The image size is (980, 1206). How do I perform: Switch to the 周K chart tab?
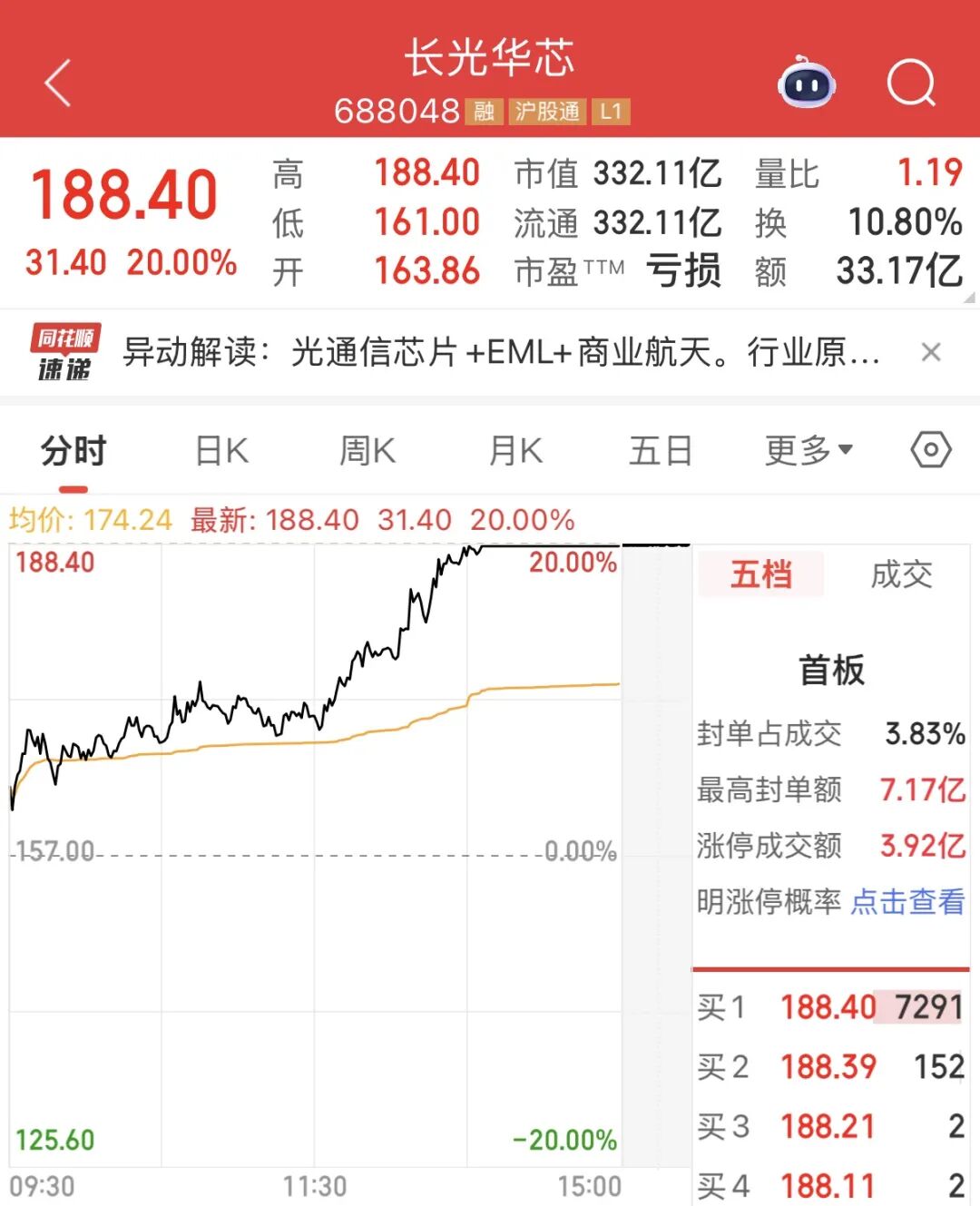point(367,450)
